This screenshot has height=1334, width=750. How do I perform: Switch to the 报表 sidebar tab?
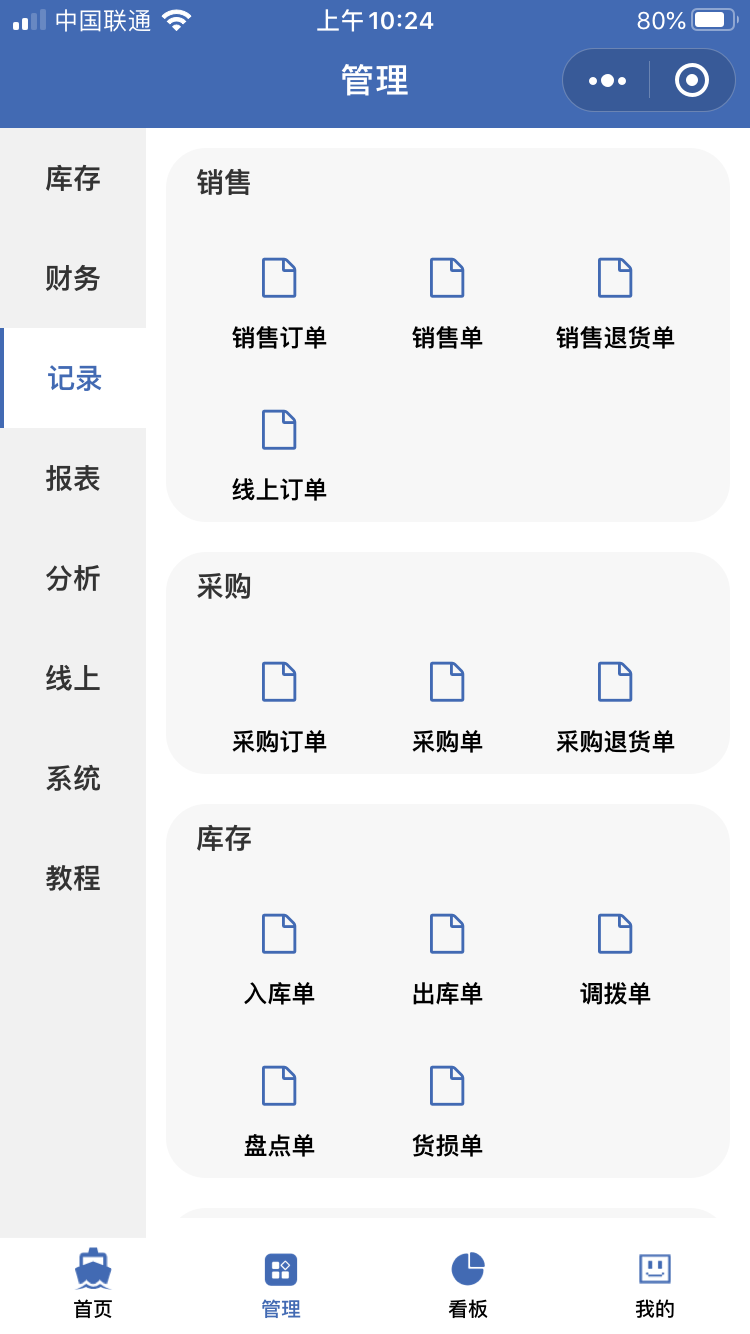click(x=73, y=480)
